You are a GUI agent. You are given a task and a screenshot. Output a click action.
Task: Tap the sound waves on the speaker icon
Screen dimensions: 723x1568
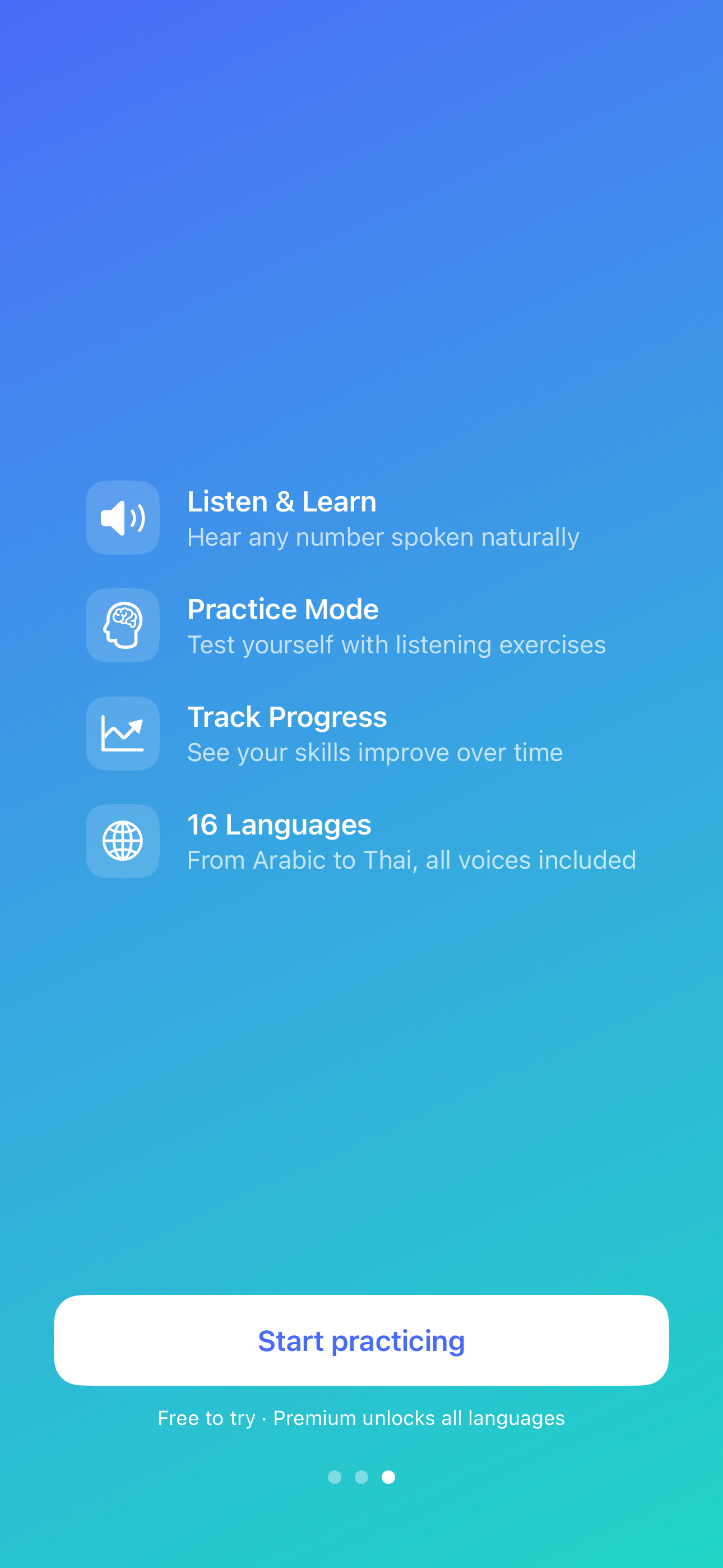(137, 518)
